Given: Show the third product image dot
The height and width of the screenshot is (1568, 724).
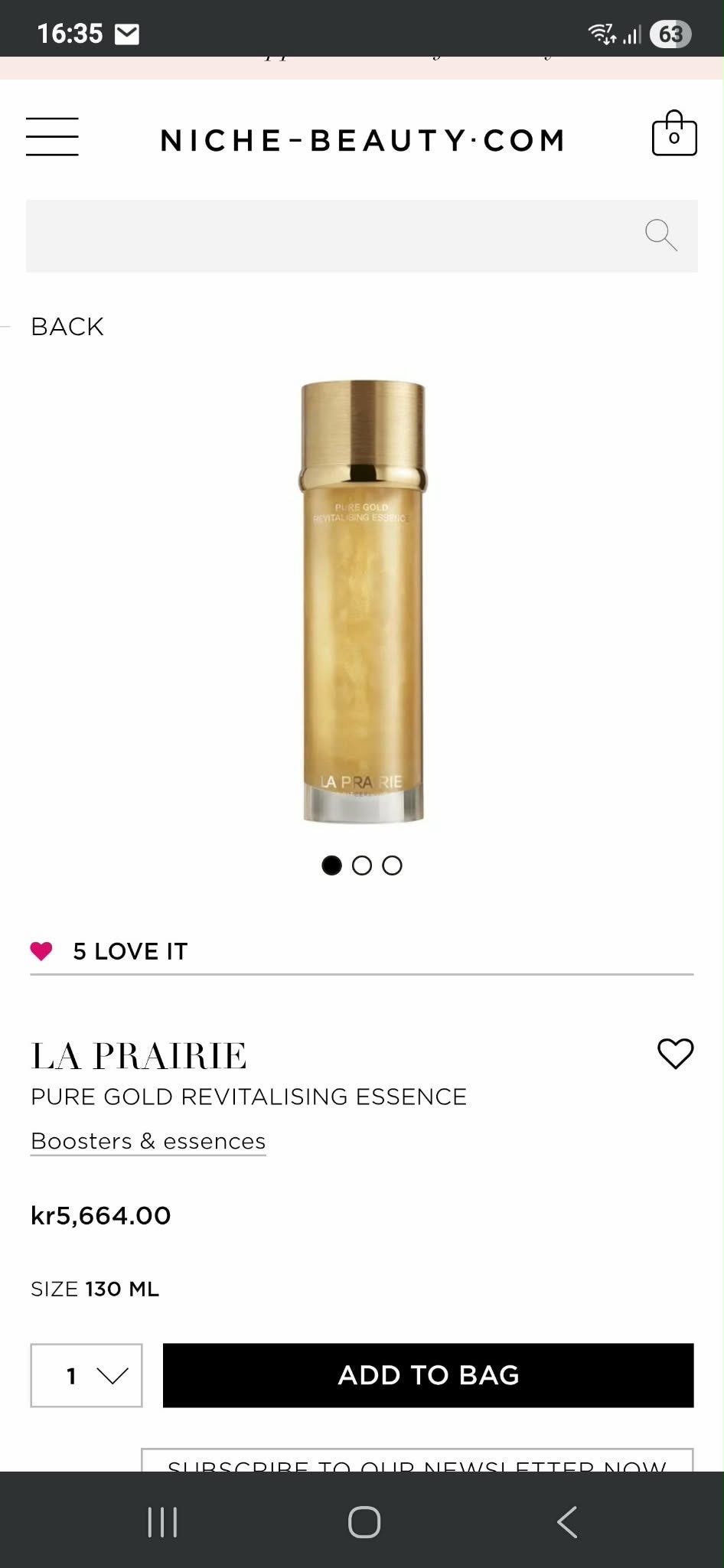Looking at the screenshot, I should pos(392,865).
